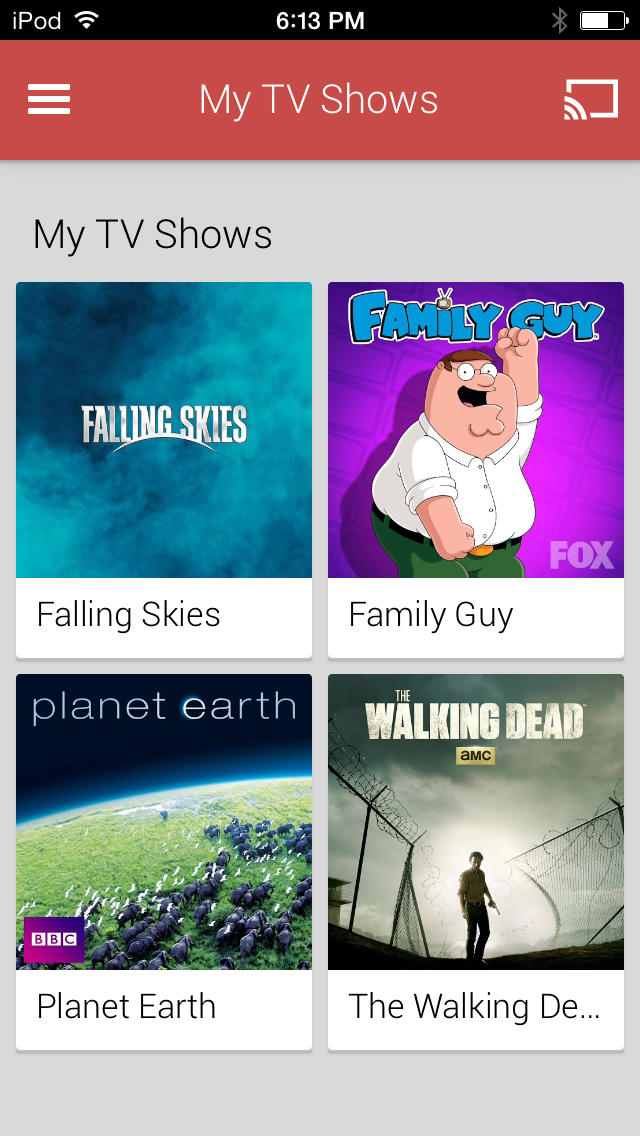Select the Planet Earth show card
Viewport: 640px width, 1136px height.
pos(164,862)
